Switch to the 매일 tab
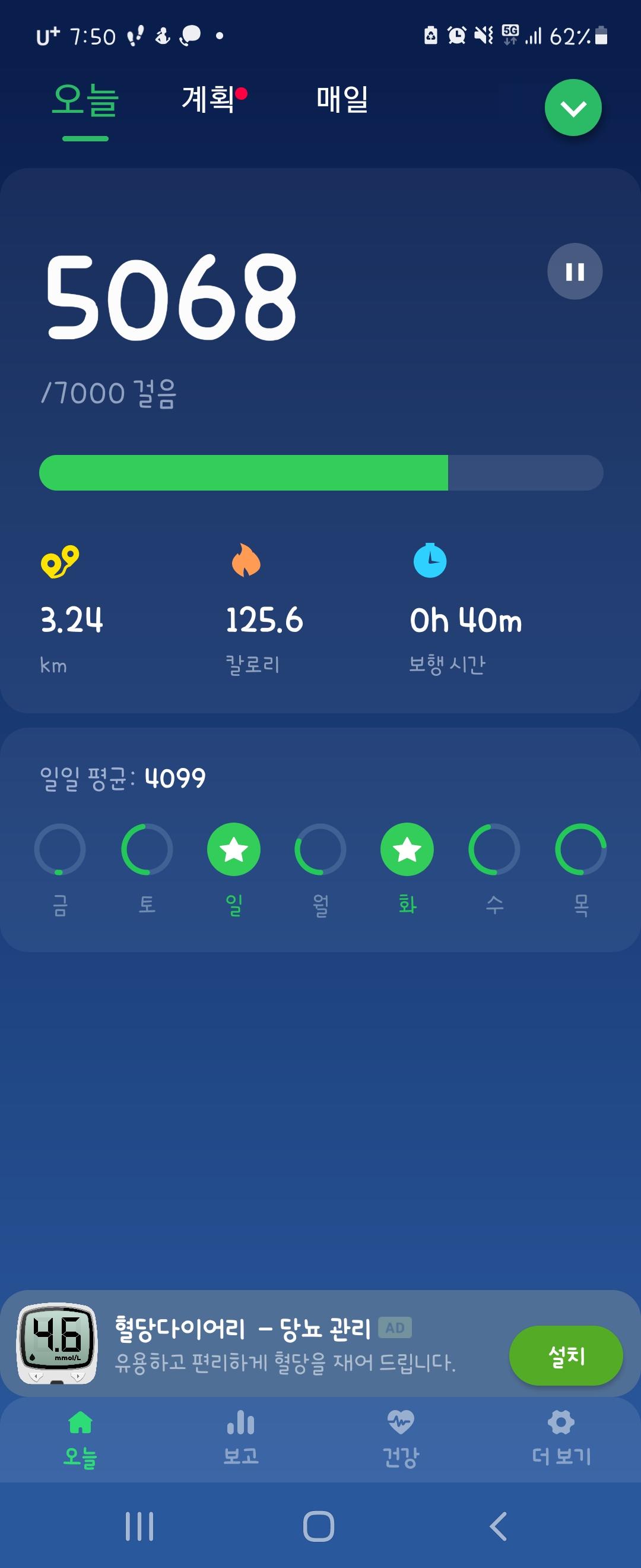This screenshot has height=1568, width=641. coord(342,99)
